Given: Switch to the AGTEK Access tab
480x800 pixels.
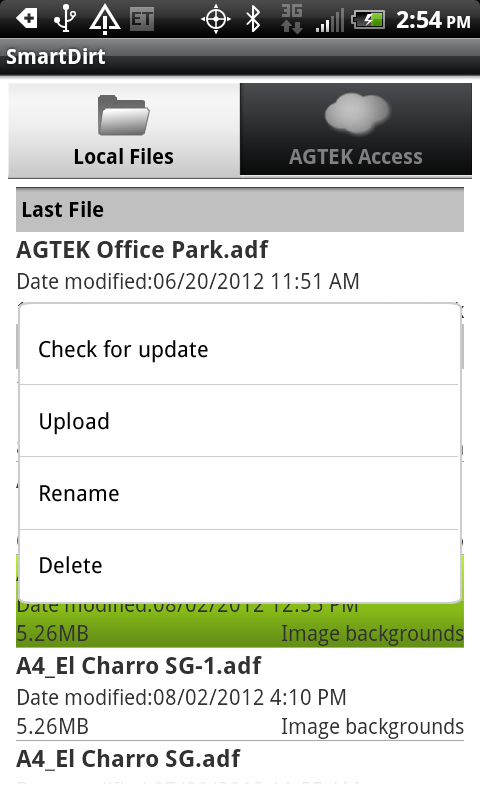Looking at the screenshot, I should click(x=356, y=130).
